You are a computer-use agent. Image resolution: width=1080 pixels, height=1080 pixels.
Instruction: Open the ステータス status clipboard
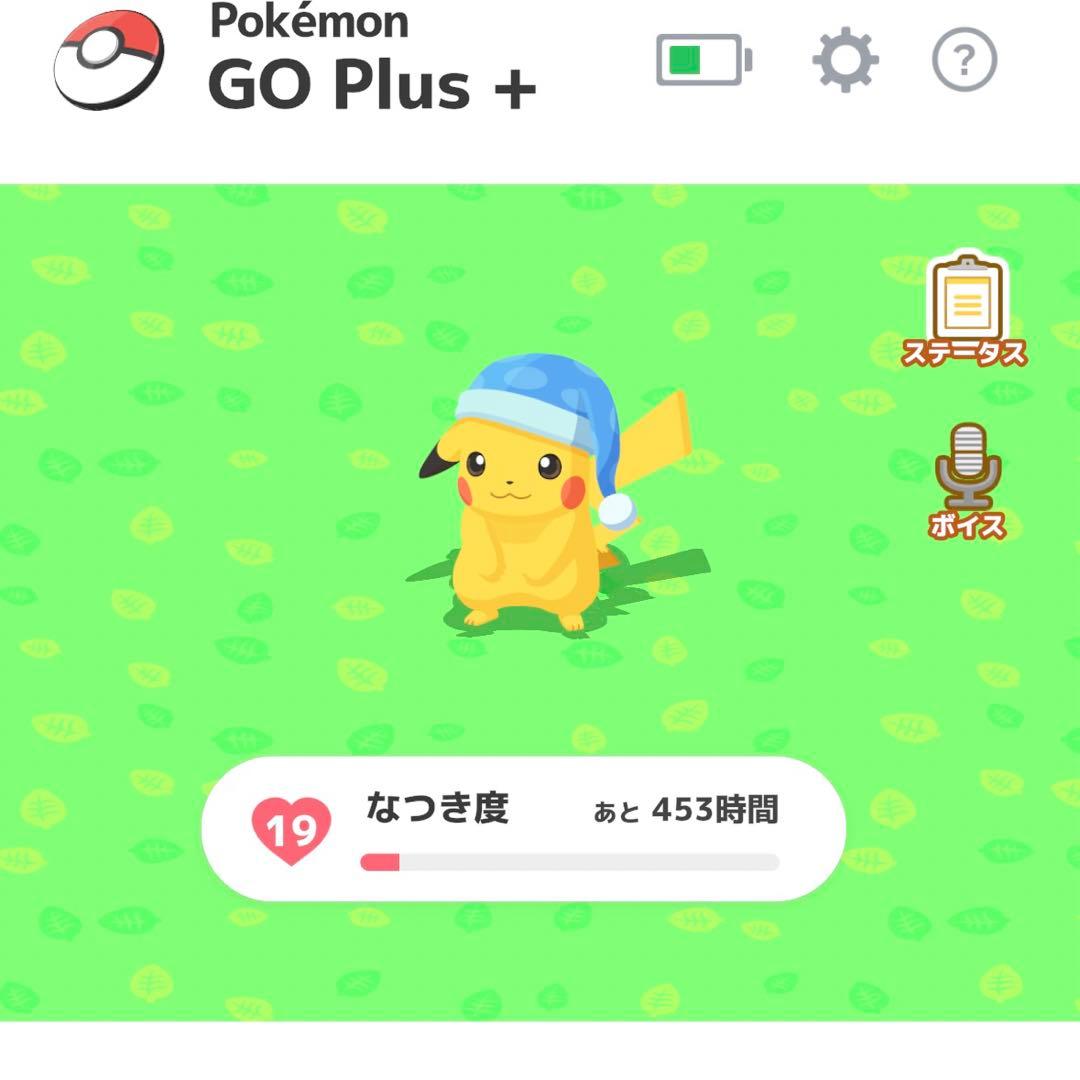(965, 310)
